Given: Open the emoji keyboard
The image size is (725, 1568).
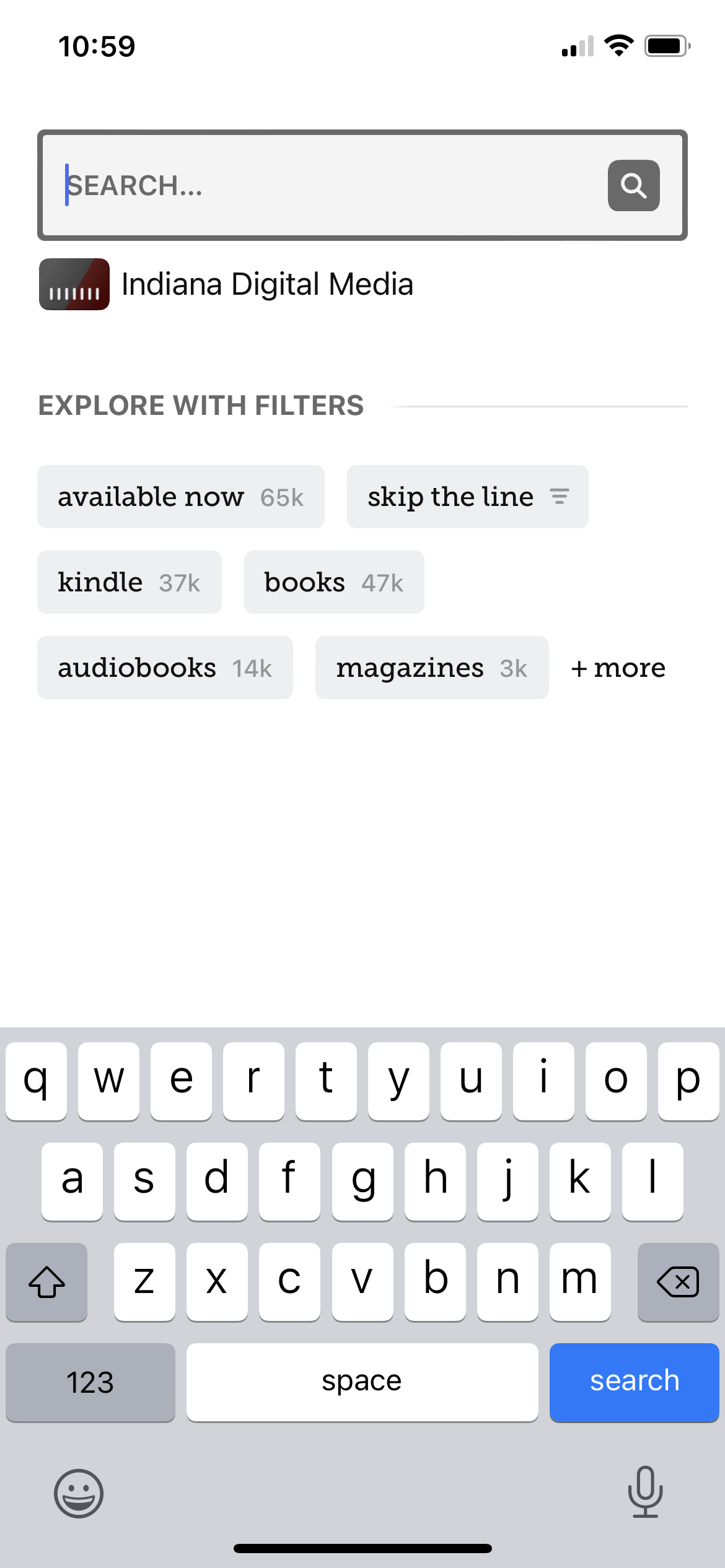Looking at the screenshot, I should pos(79,1494).
